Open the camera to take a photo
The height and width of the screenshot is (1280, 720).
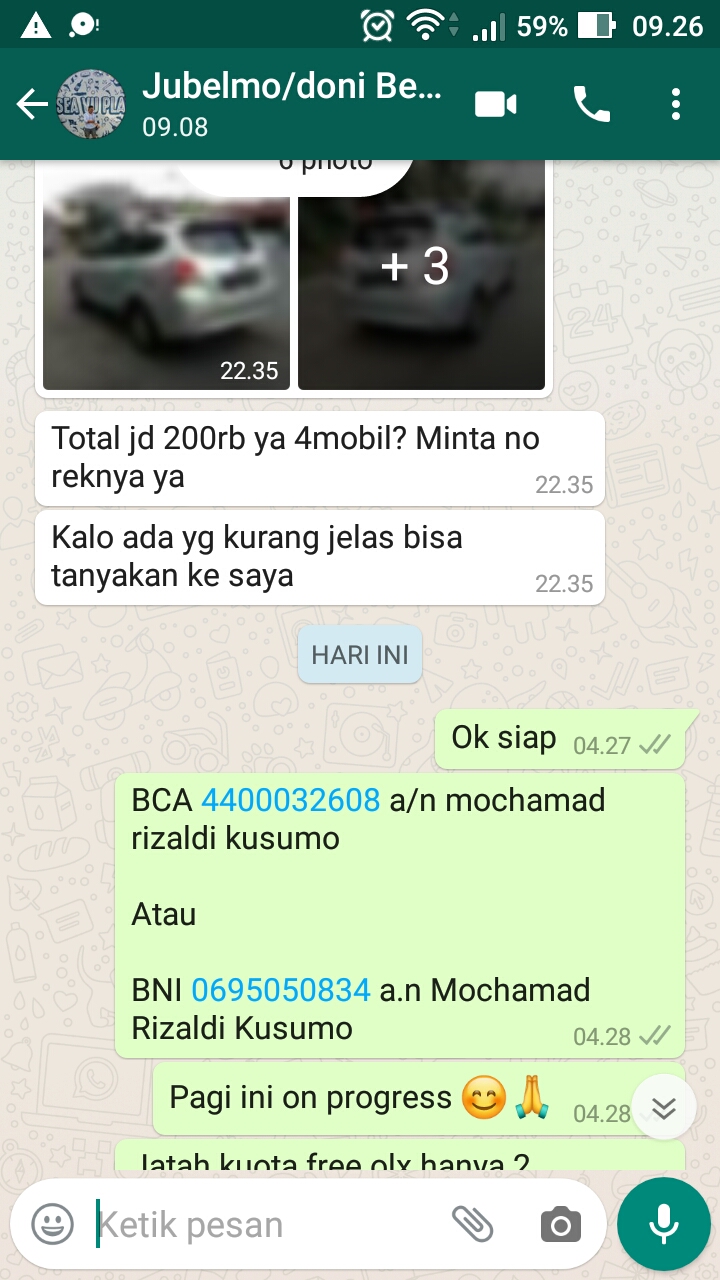(x=560, y=1224)
